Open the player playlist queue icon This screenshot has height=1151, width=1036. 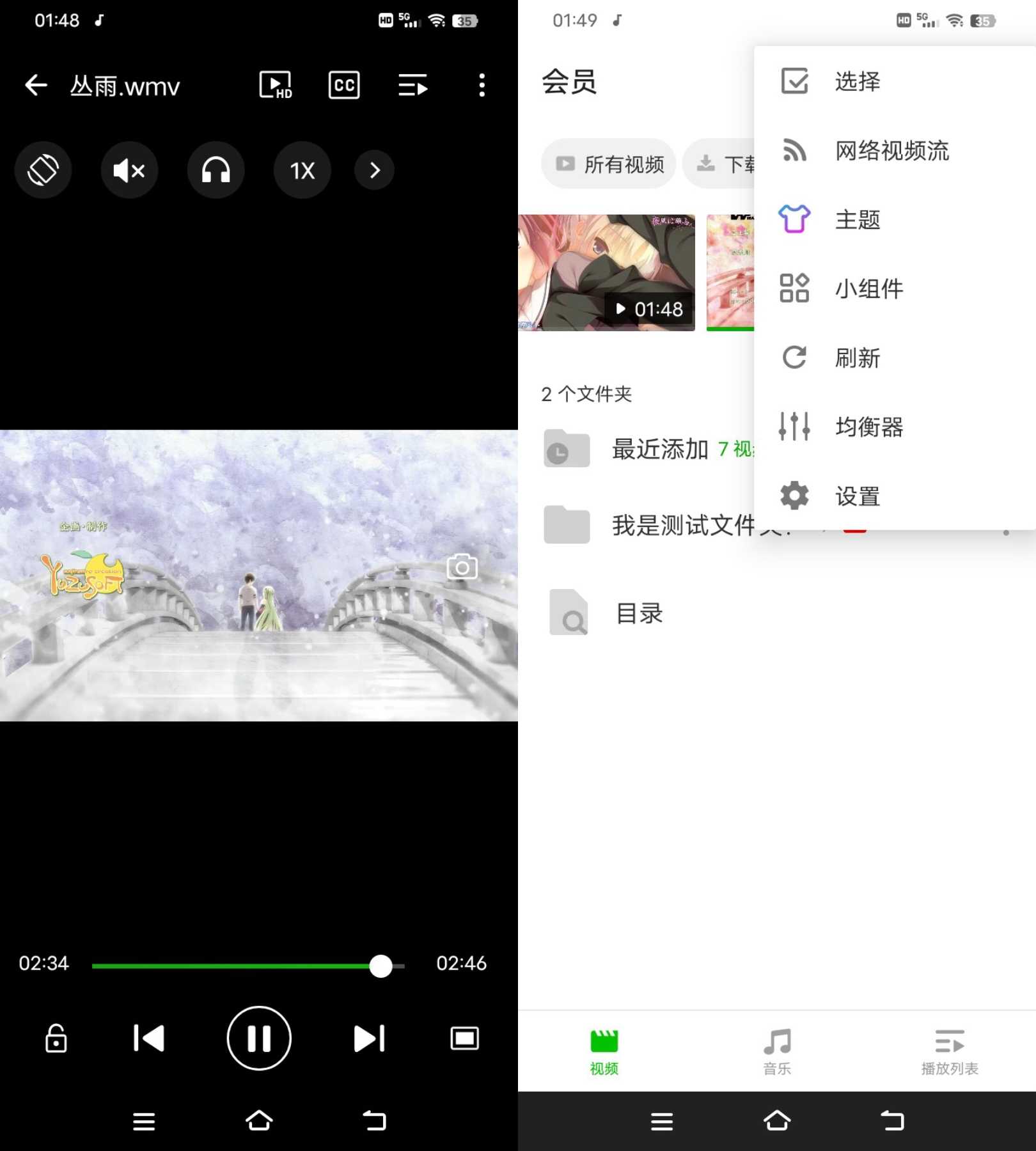coord(412,85)
